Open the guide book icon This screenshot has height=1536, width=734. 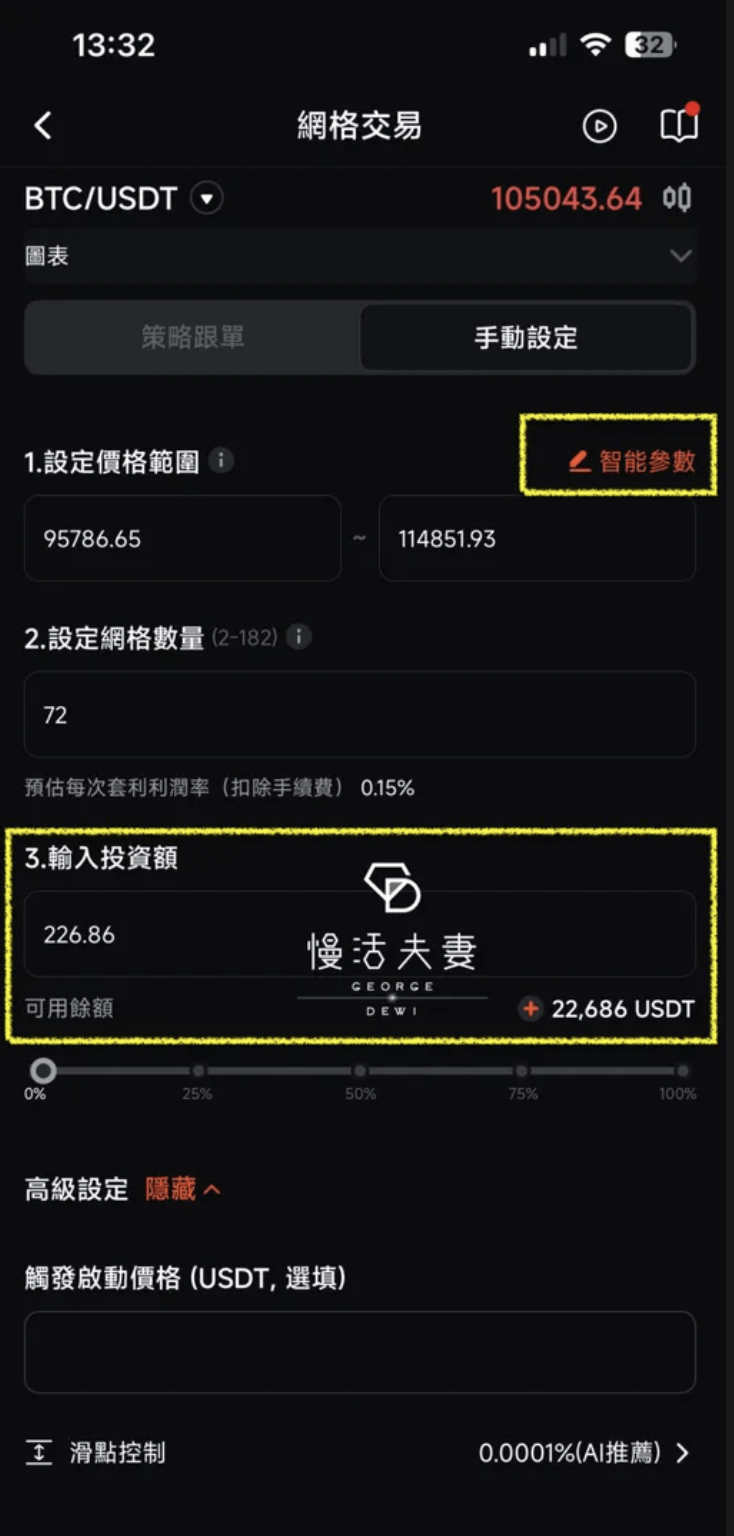click(x=679, y=126)
